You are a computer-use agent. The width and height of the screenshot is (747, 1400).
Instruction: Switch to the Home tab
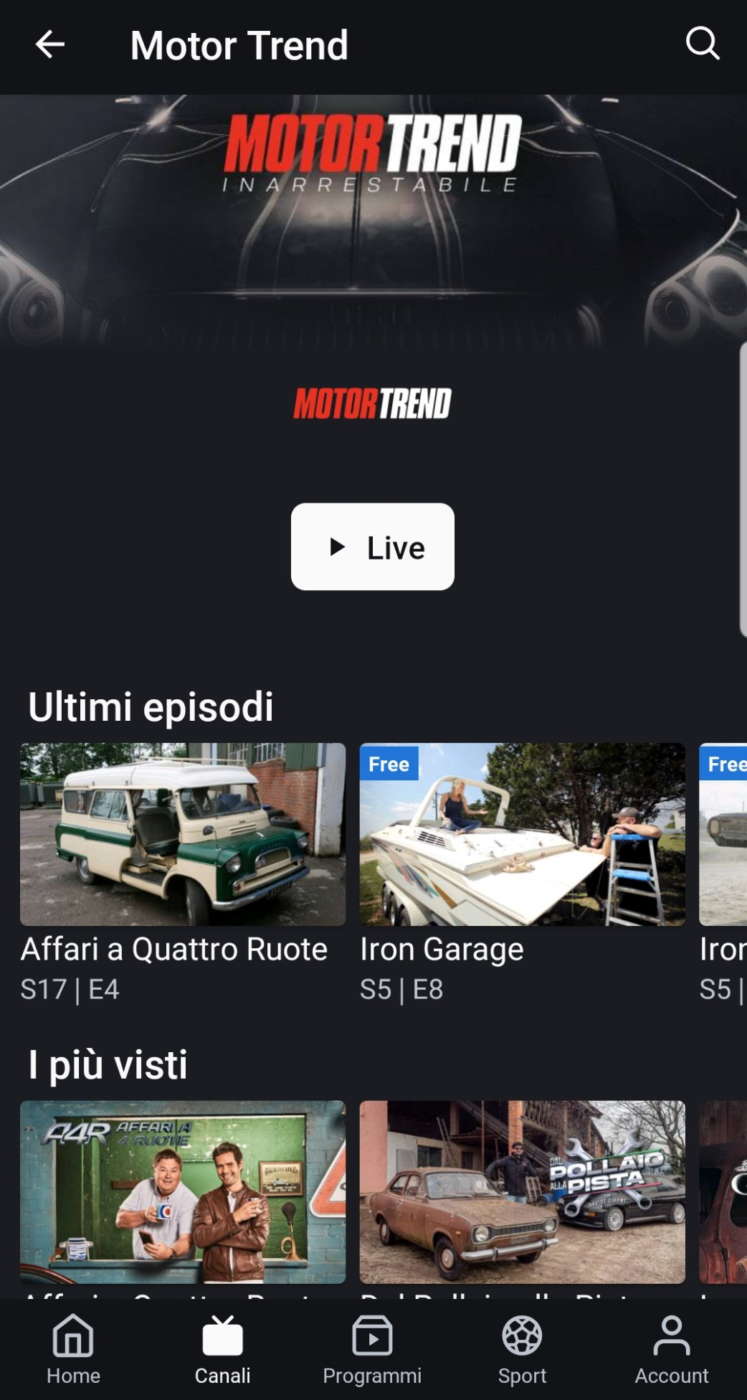pyautogui.click(x=73, y=1349)
